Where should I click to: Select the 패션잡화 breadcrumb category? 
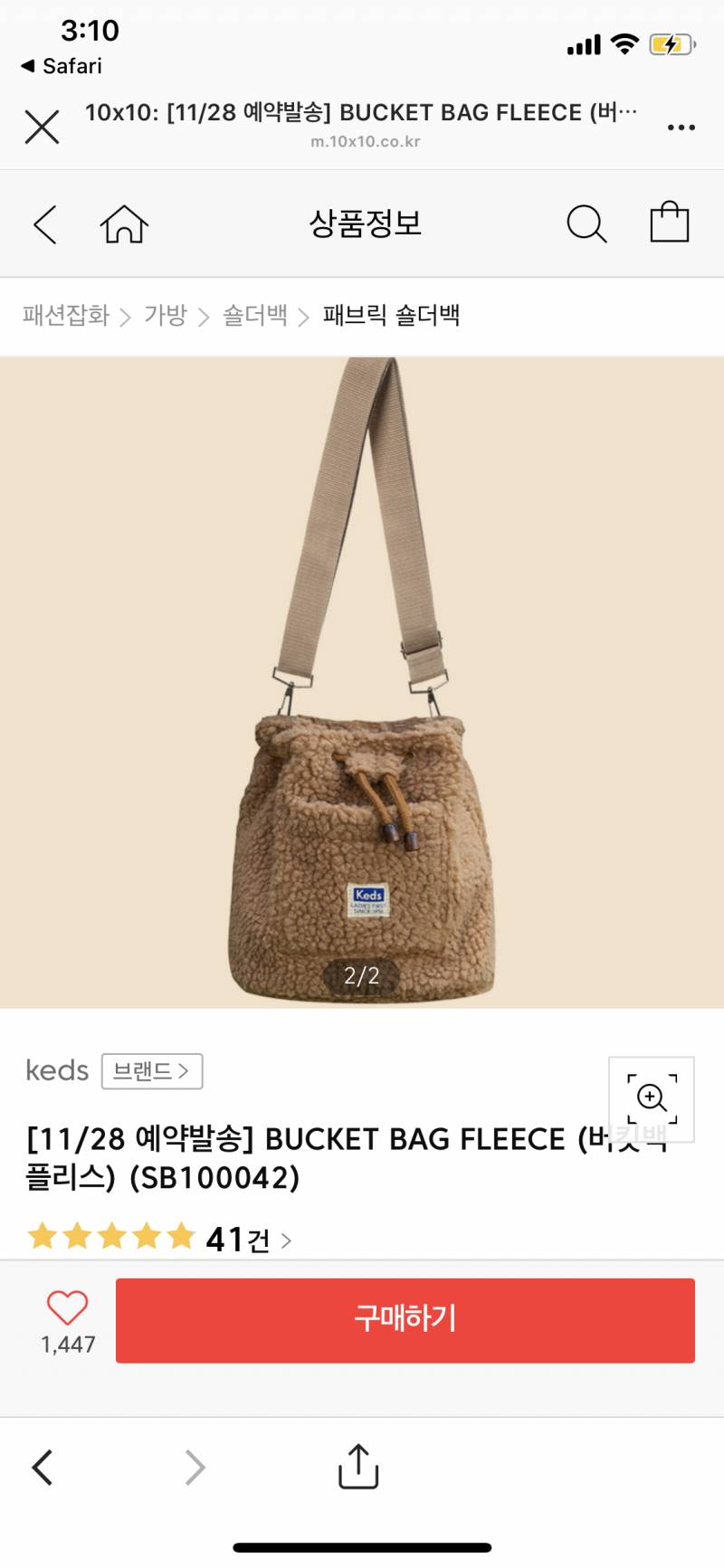click(64, 316)
